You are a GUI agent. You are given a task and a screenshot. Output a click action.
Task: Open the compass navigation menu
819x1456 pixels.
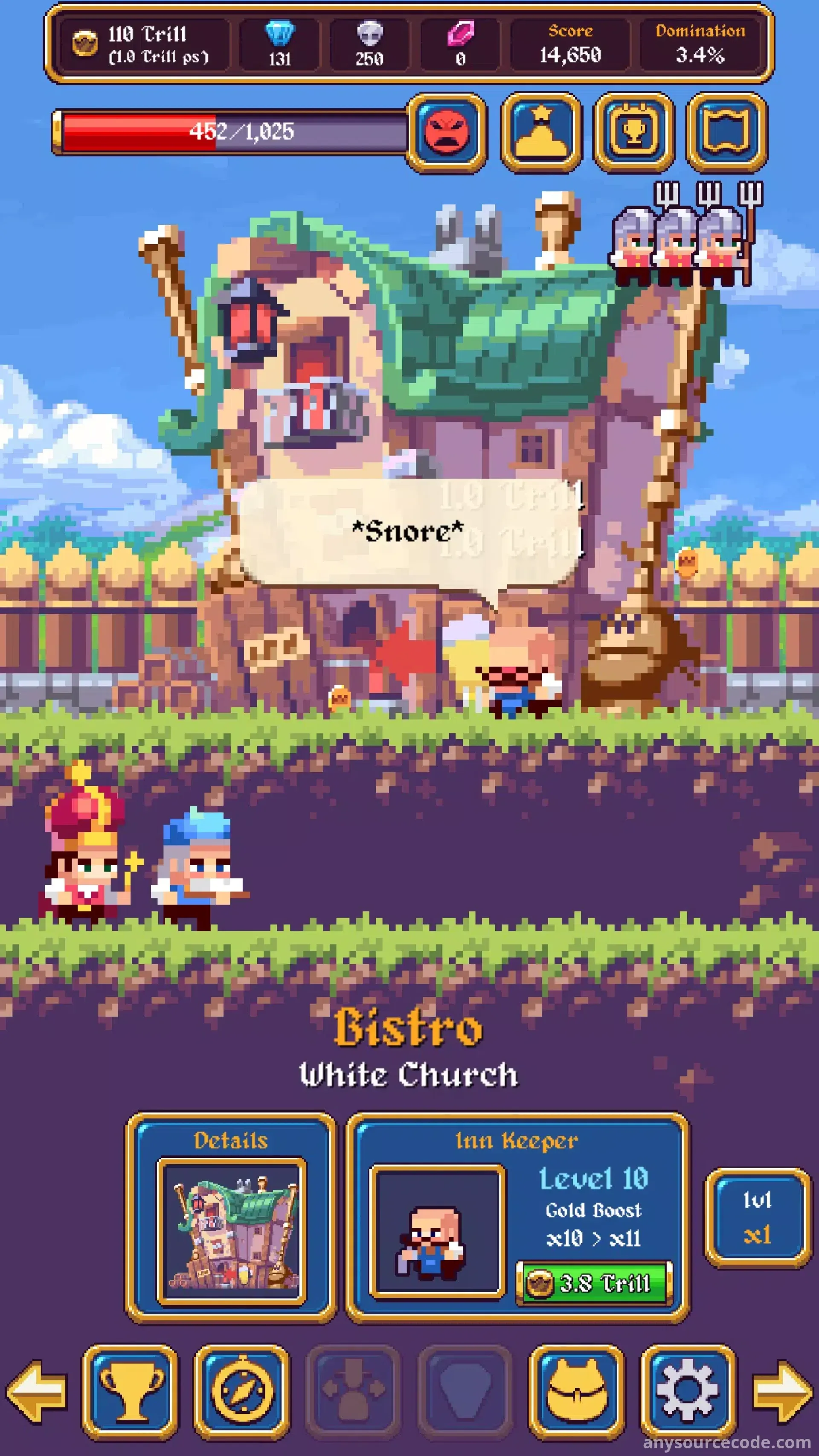[x=242, y=1392]
